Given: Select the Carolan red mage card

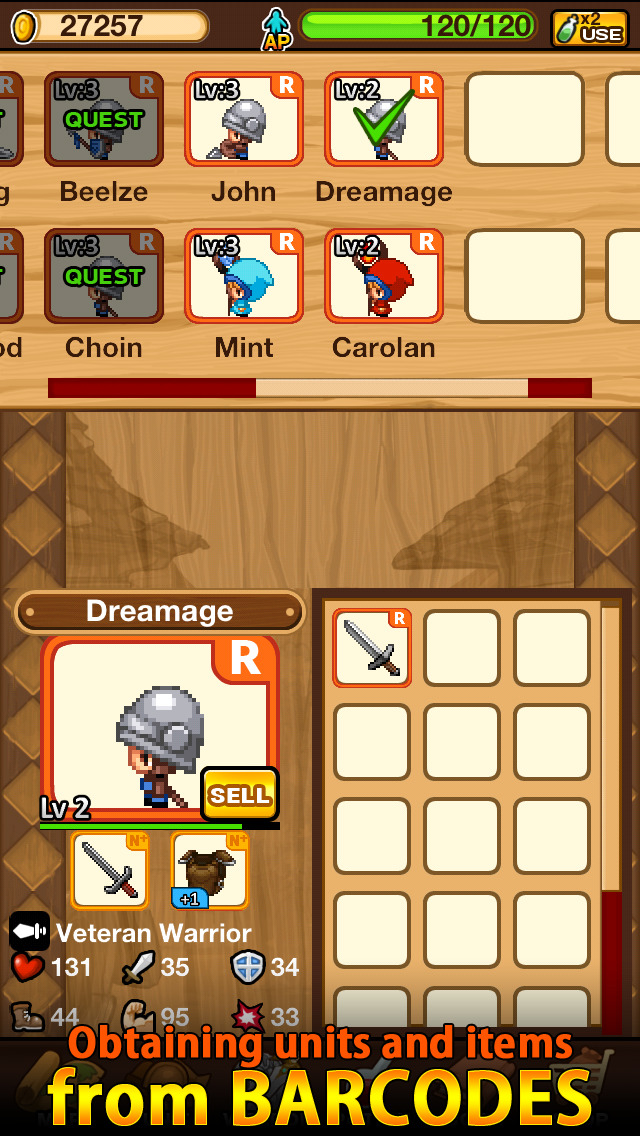Looking at the screenshot, I should 383,276.
